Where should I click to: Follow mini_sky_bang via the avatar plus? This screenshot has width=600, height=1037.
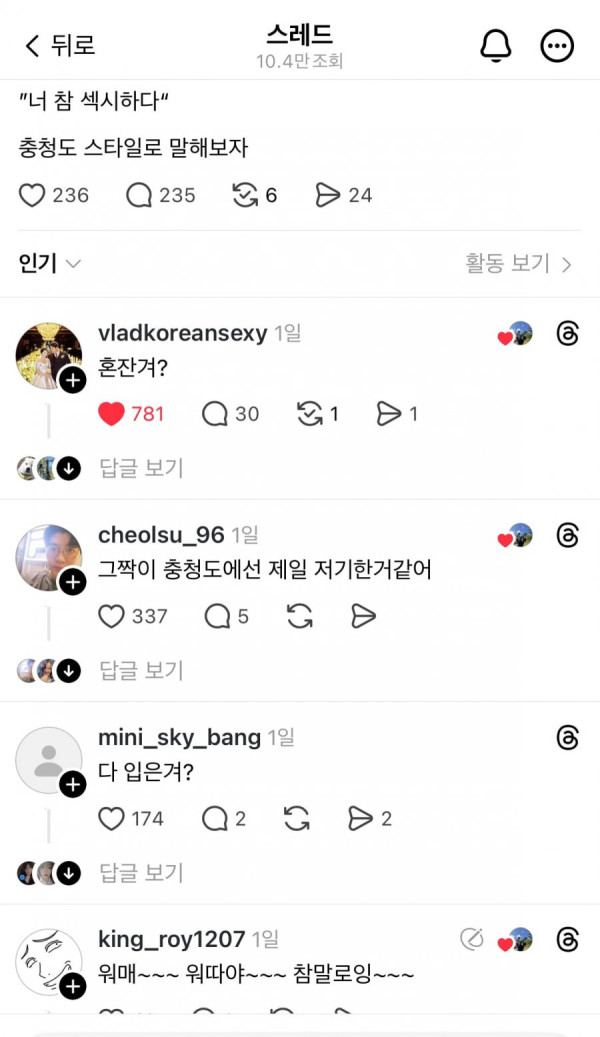coord(73,785)
